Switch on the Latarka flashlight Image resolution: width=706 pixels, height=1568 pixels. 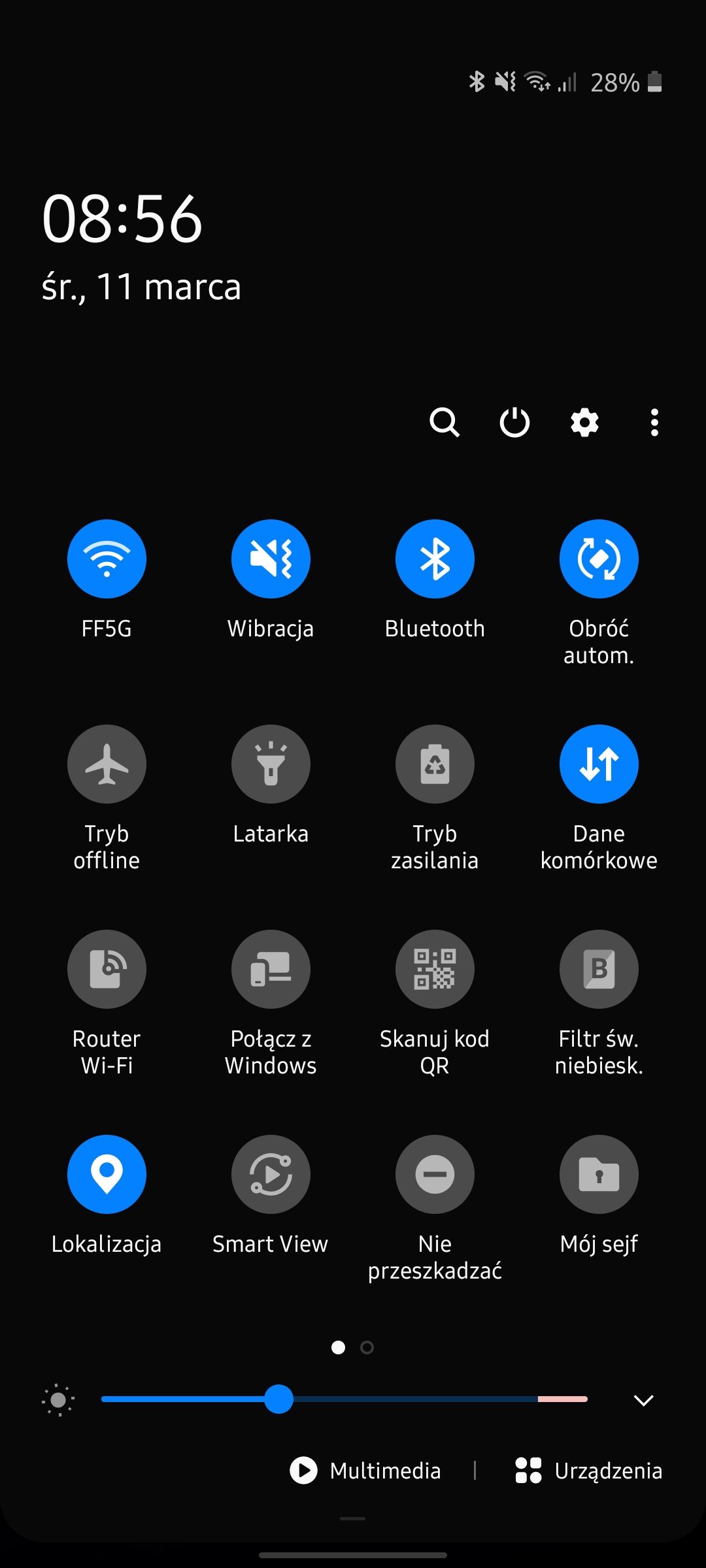coord(271,764)
